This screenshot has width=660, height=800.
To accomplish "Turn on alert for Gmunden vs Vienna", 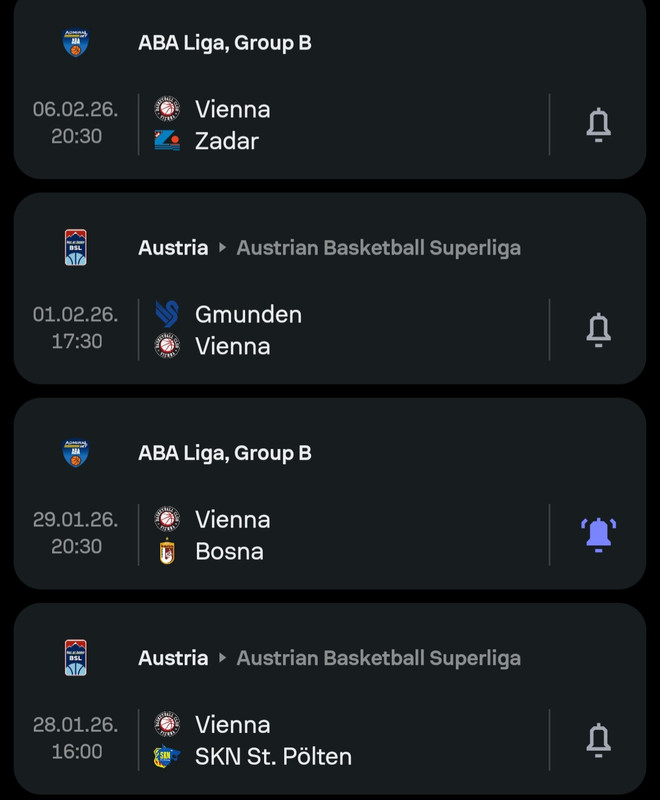I will point(598,329).
